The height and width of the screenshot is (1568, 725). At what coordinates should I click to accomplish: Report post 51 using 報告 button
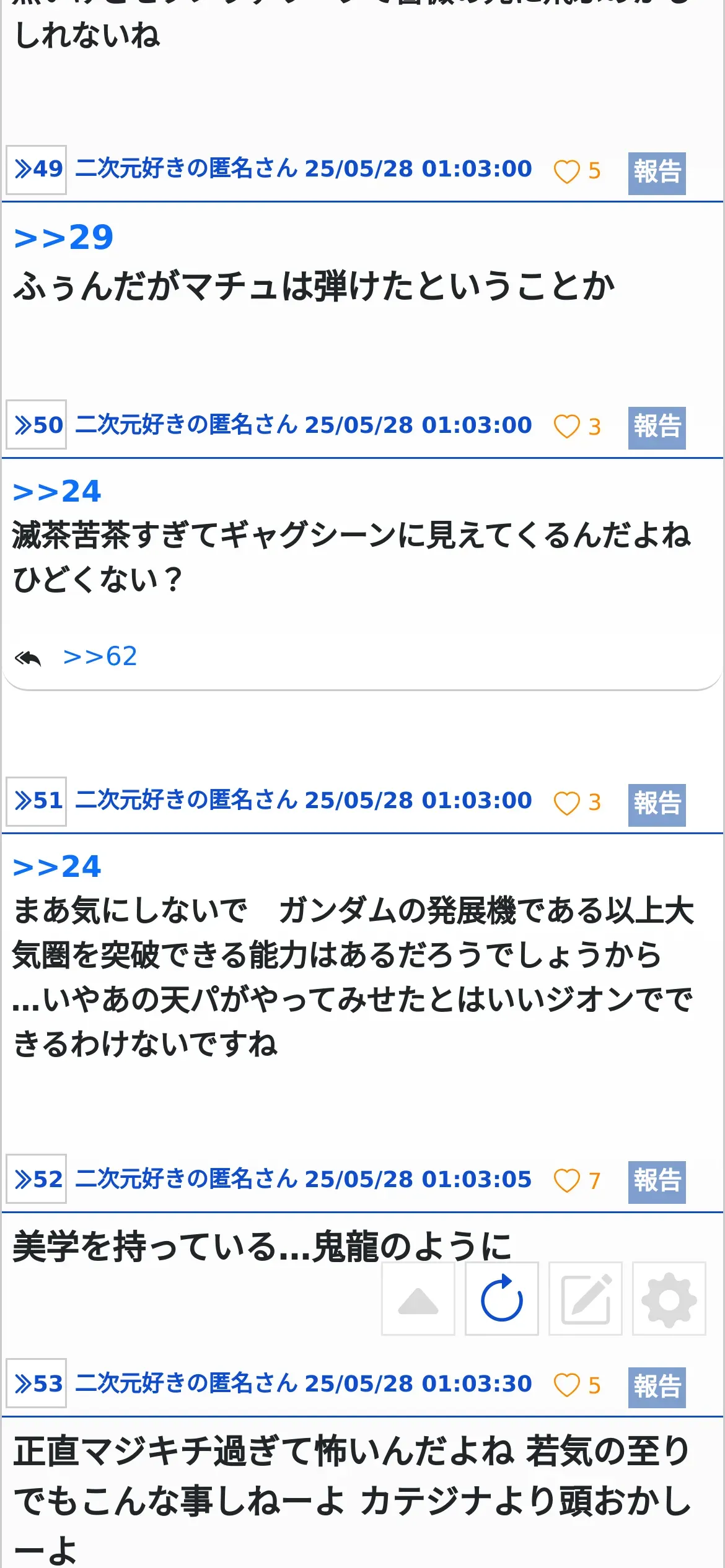coord(657,804)
